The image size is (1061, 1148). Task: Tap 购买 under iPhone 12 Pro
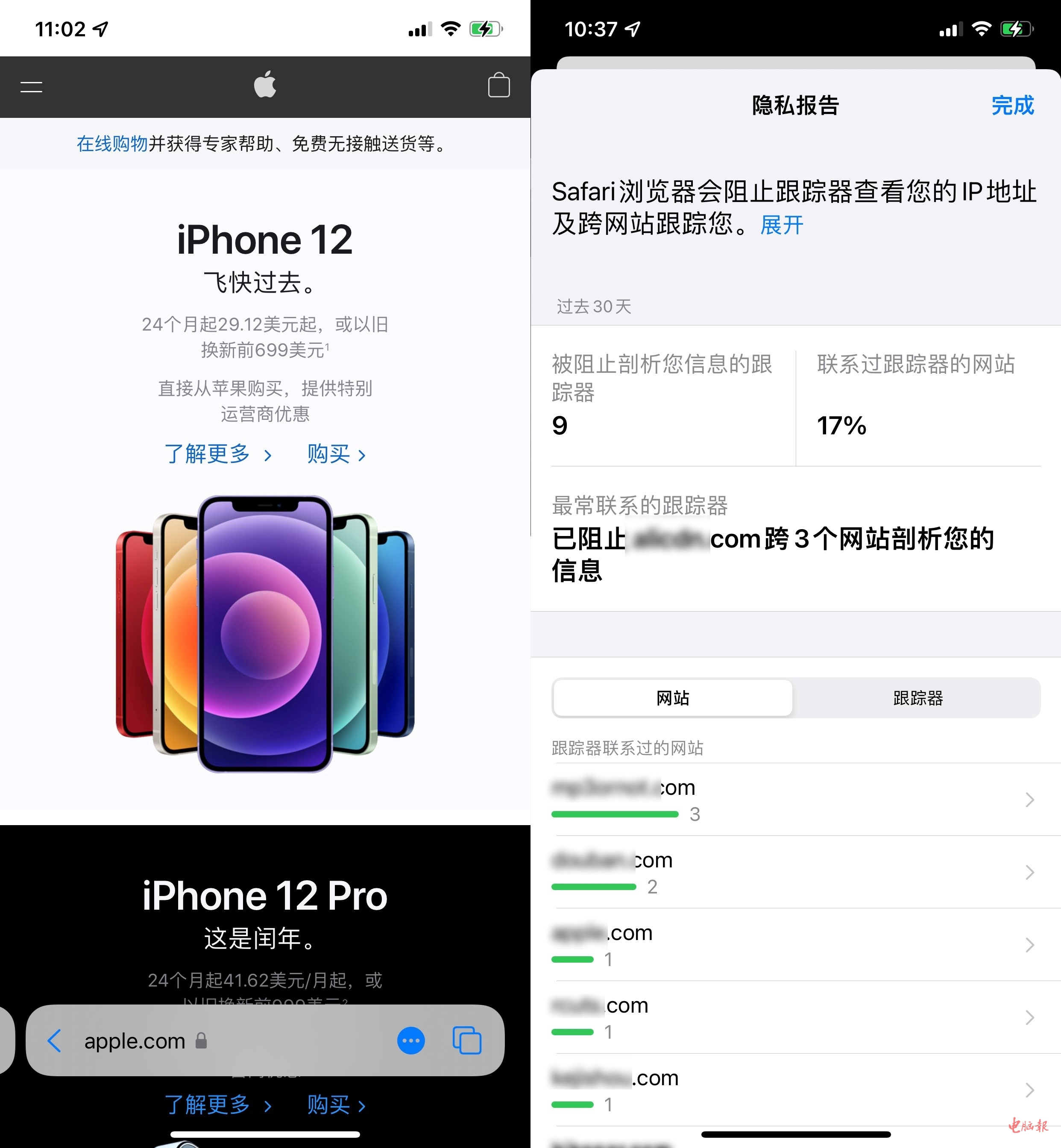click(x=337, y=1104)
